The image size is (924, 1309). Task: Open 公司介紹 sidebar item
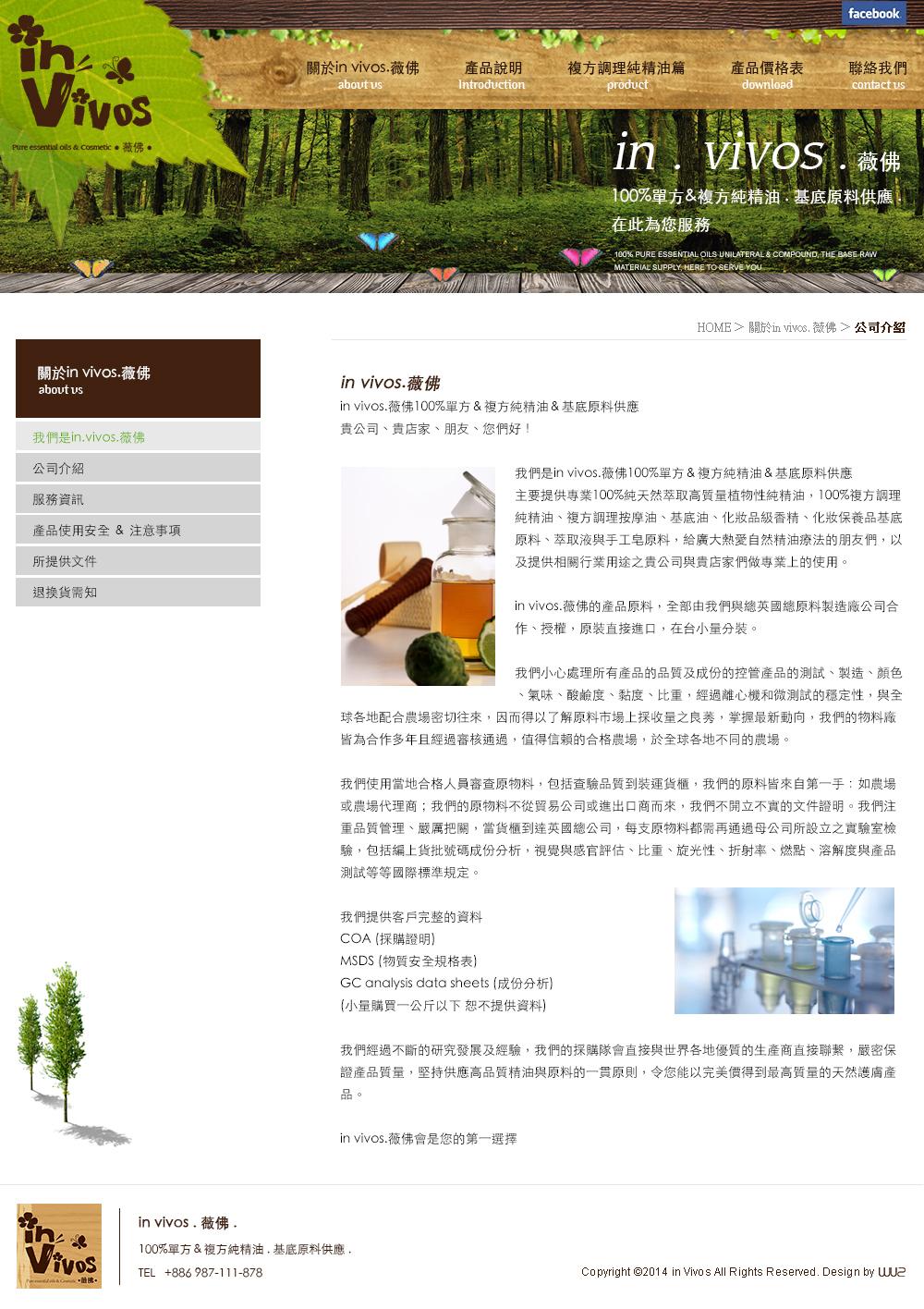[138, 469]
